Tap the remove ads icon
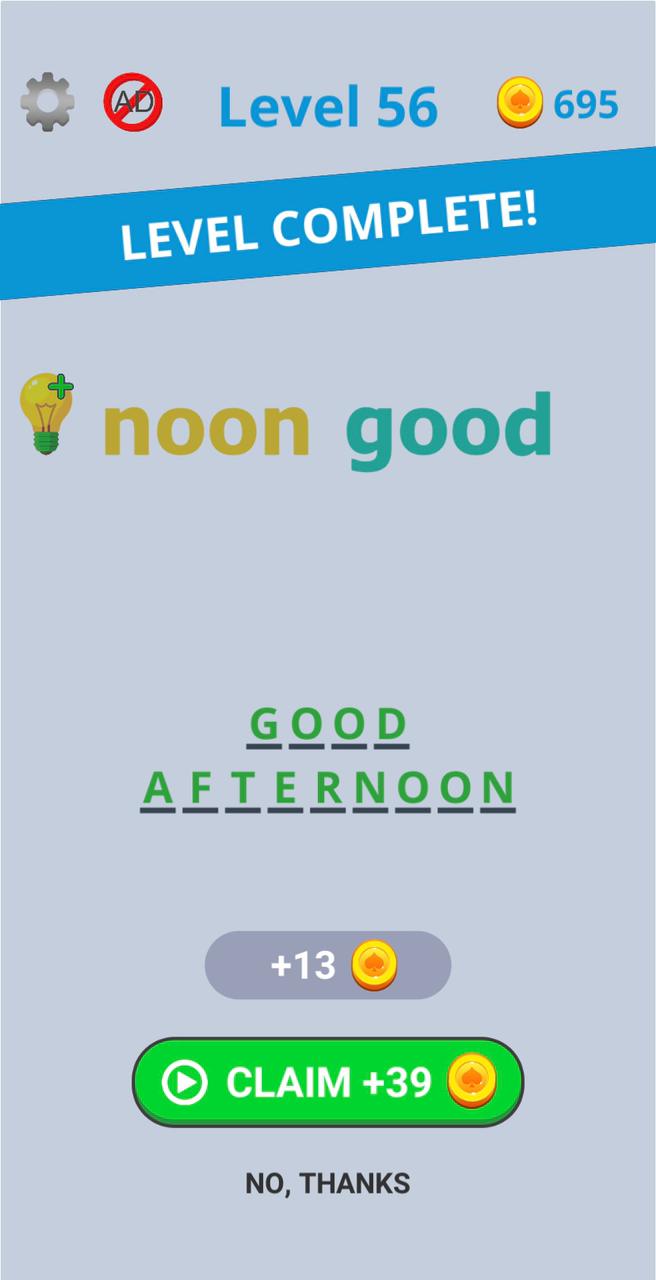656x1280 pixels. click(x=133, y=102)
